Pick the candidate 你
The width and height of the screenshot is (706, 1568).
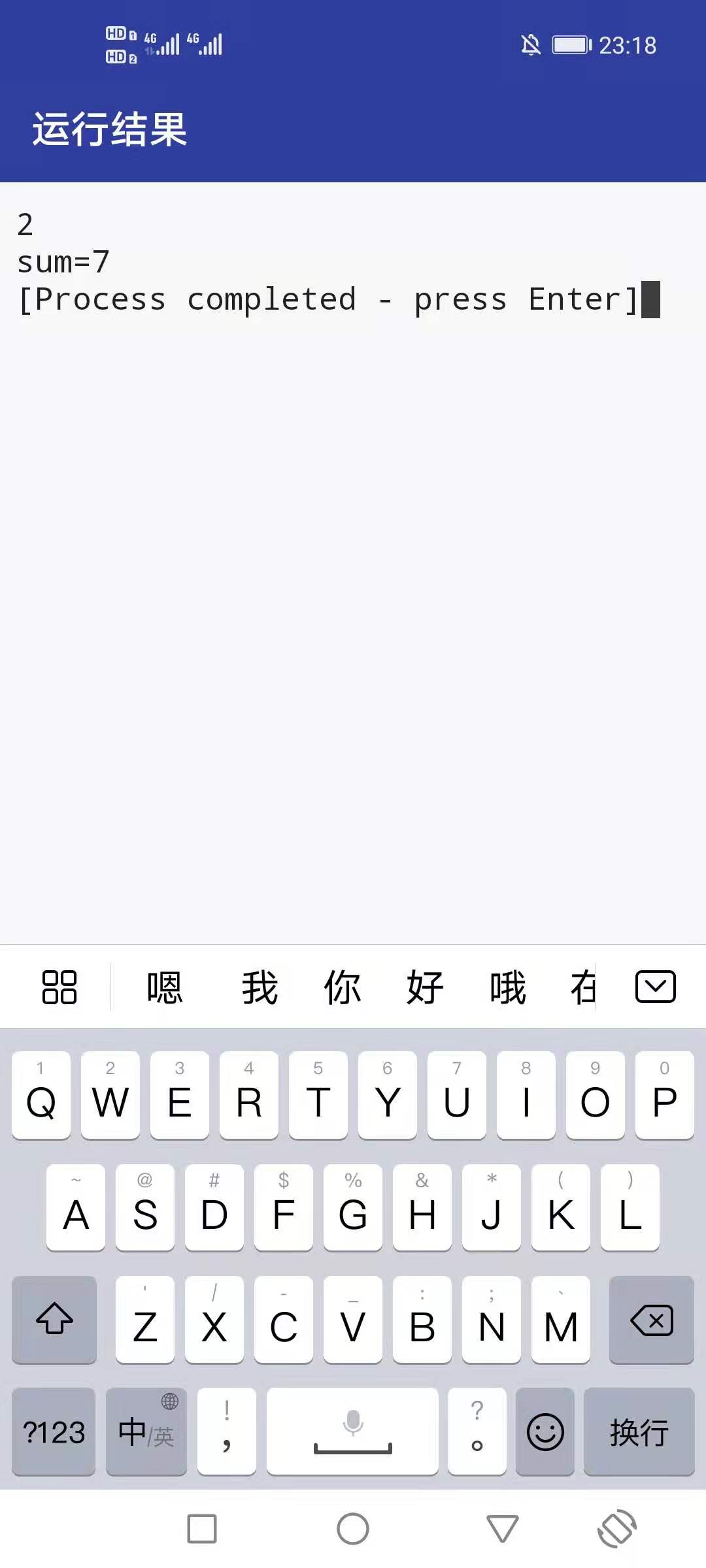pos(342,987)
